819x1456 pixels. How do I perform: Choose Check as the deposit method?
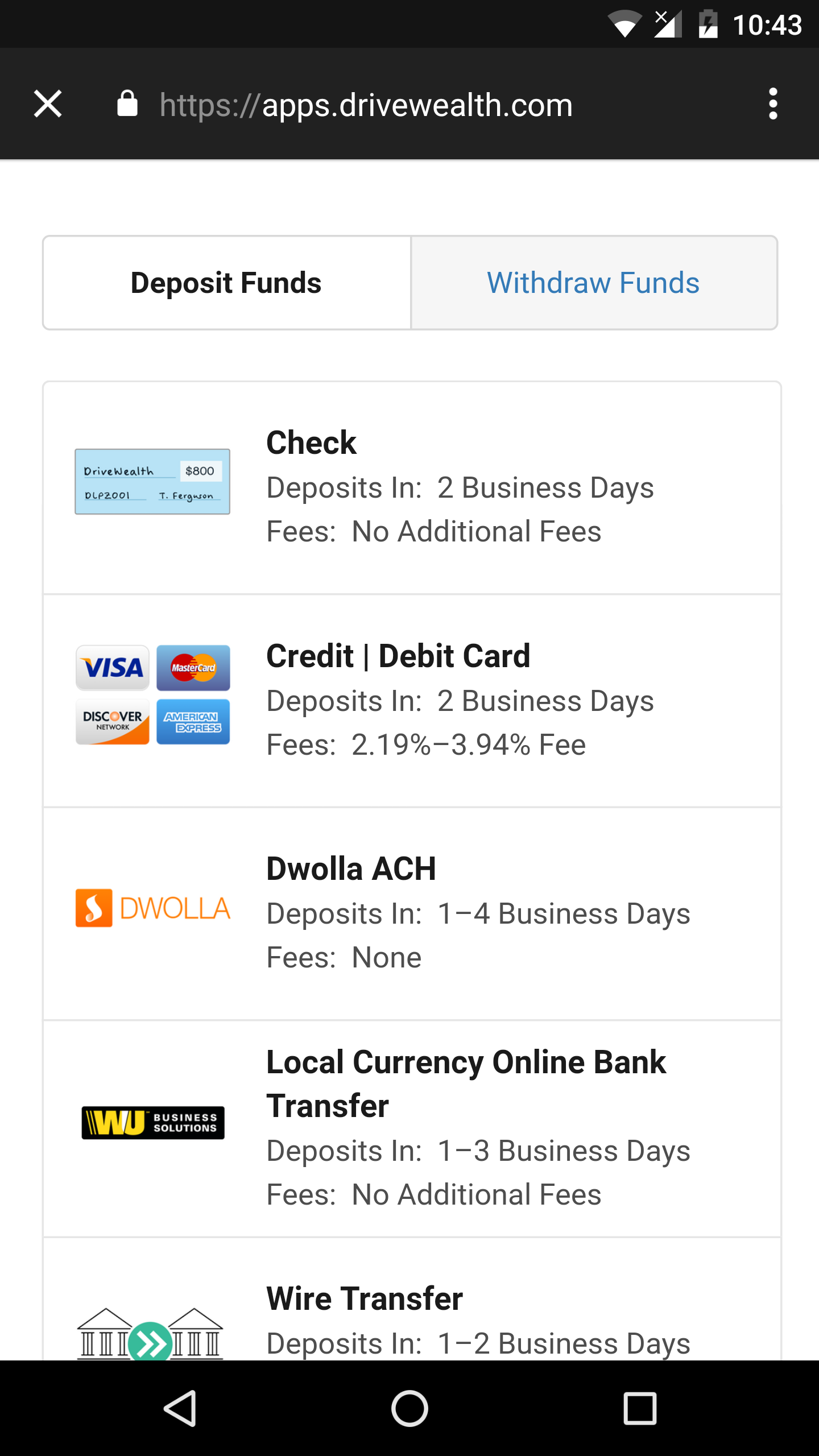(412, 488)
